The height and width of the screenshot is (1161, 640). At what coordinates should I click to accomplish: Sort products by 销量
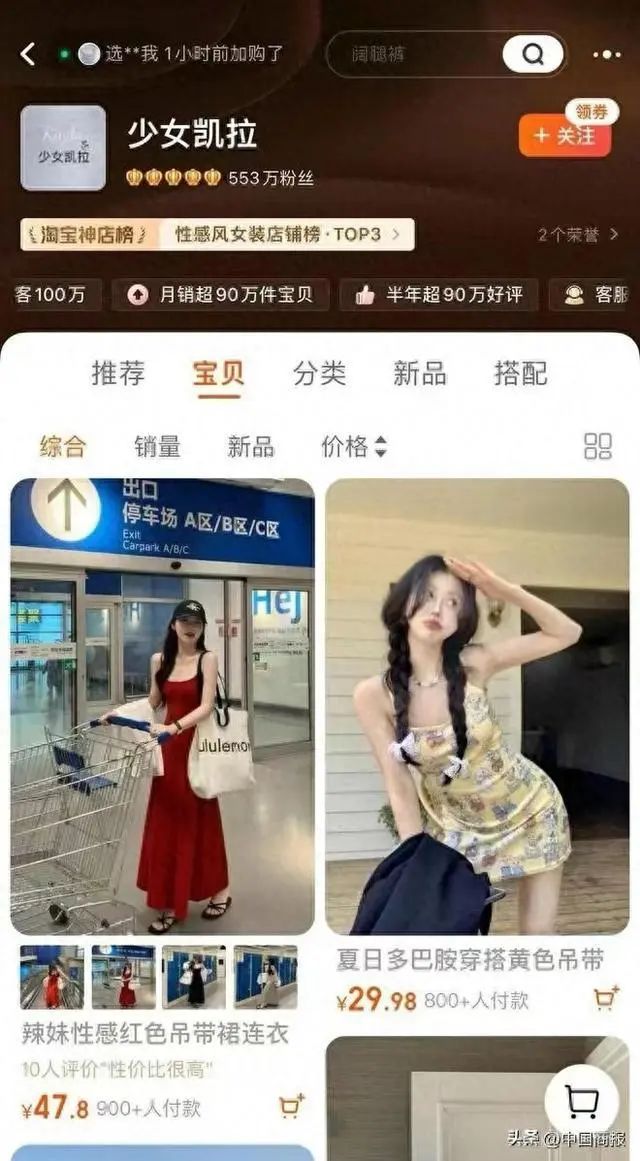pyautogui.click(x=157, y=446)
